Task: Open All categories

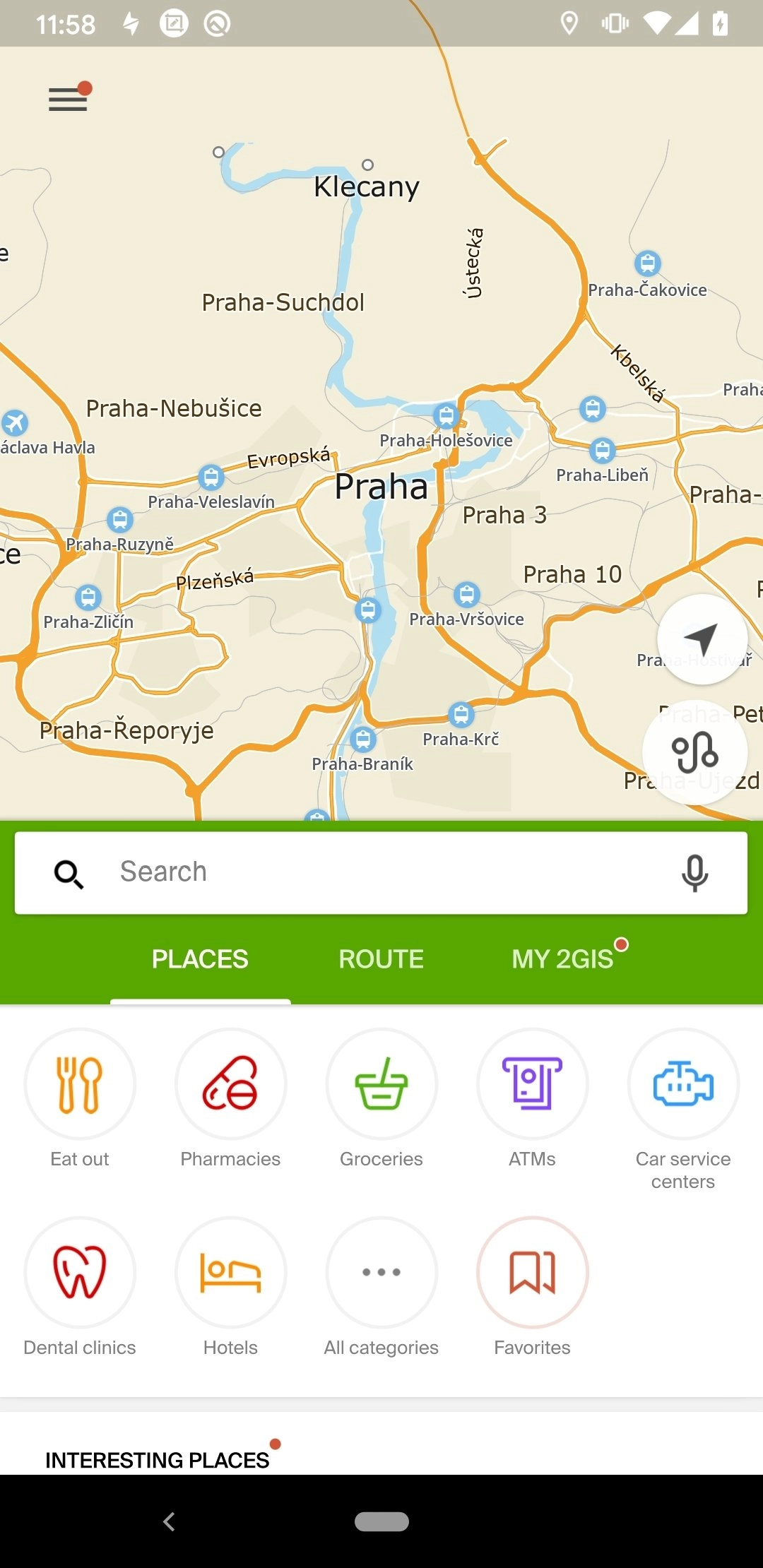Action: tap(381, 1272)
